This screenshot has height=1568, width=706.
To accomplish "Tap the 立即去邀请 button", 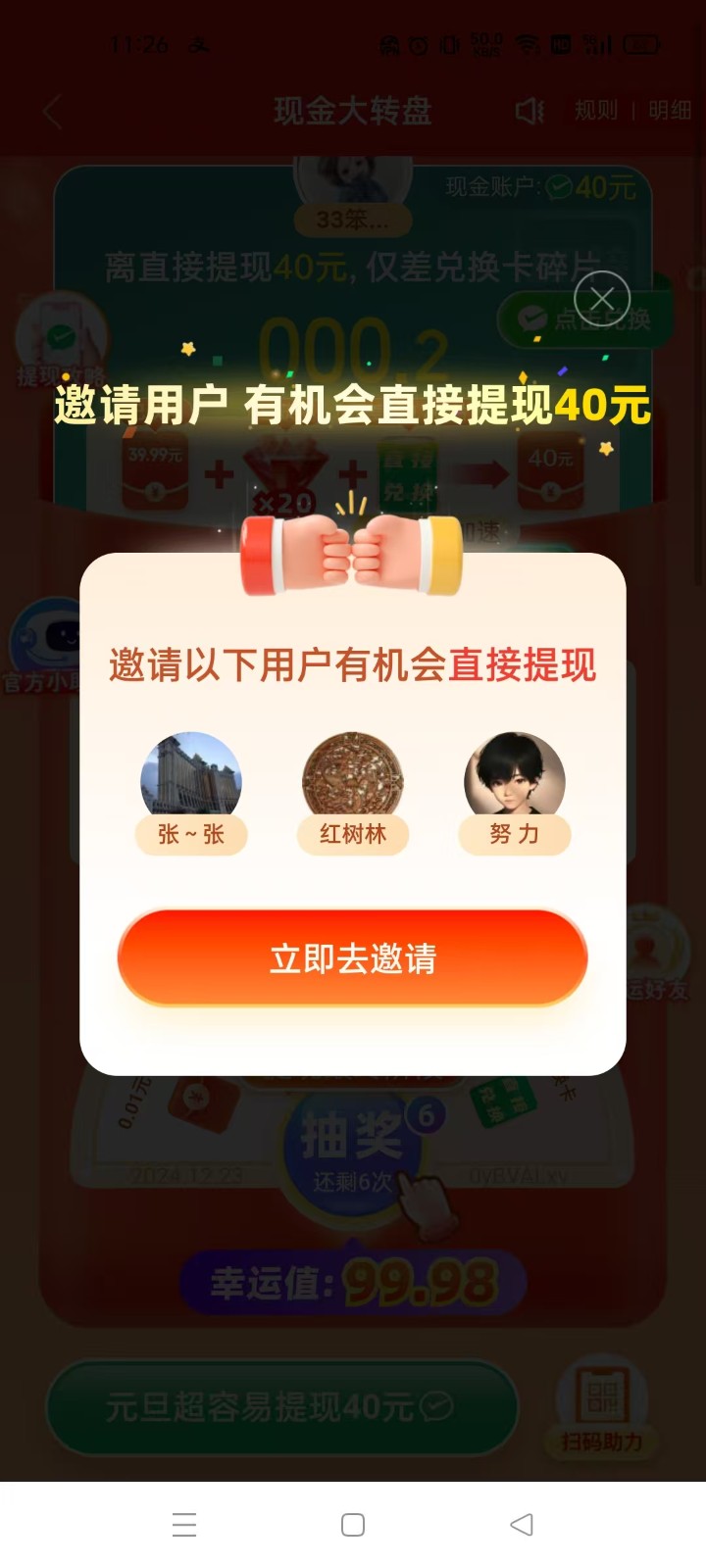I will coord(352,957).
